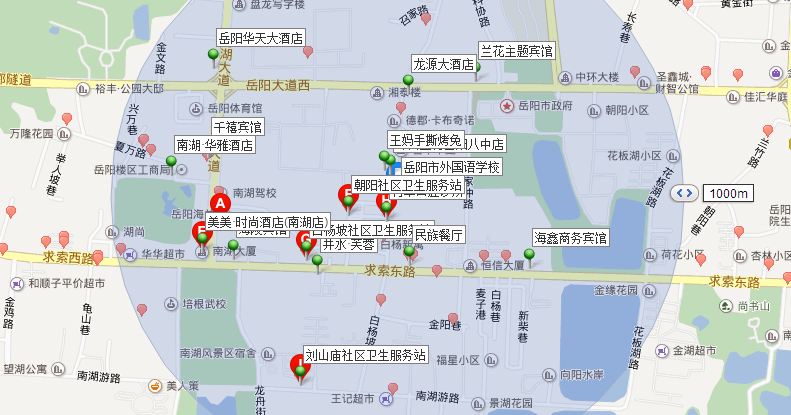Image resolution: width=791 pixels, height=415 pixels.
Task: Select the 刘山庙社区卫生服务站 red marker
Action: [x=299, y=366]
